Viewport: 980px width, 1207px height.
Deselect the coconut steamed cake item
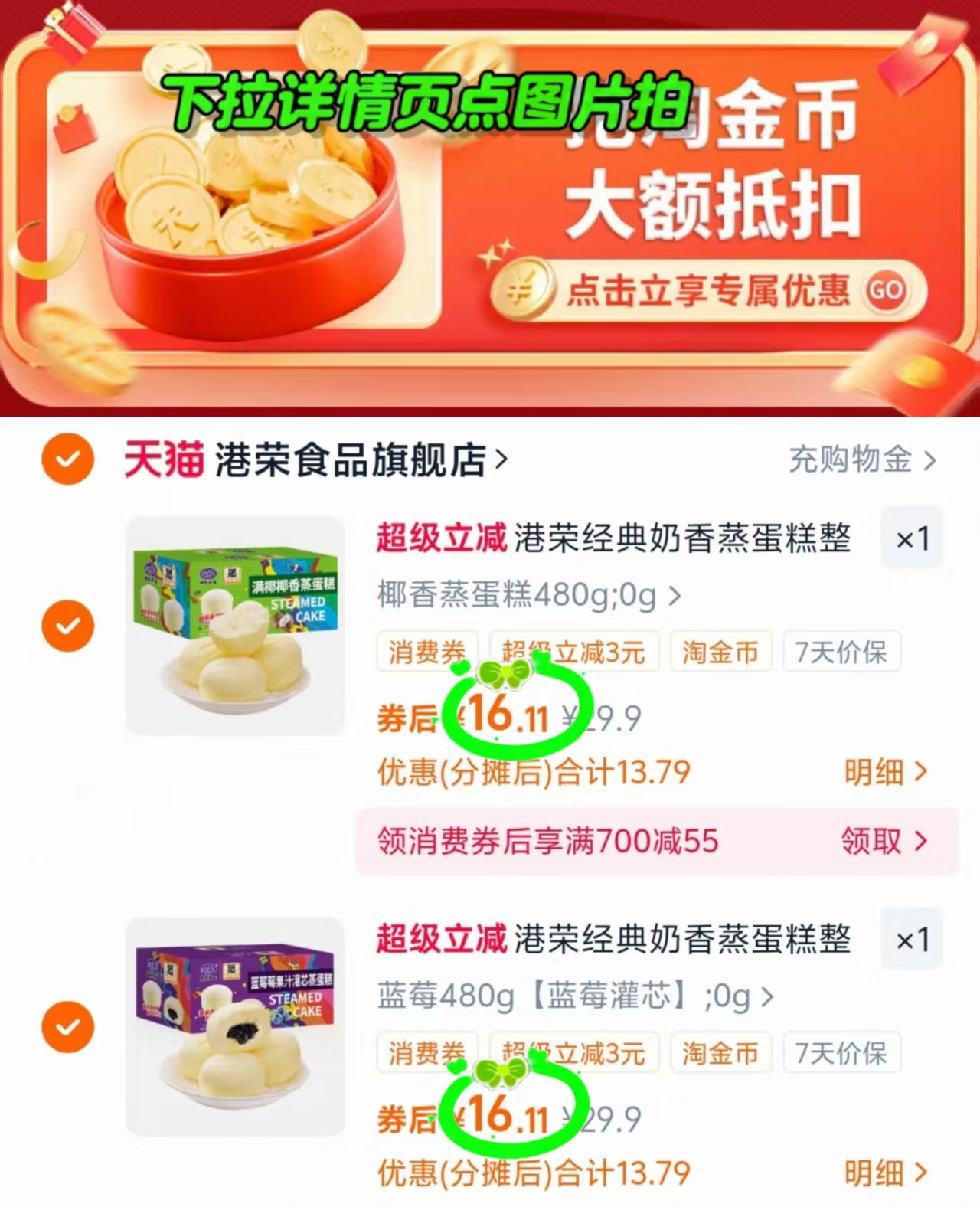(x=67, y=626)
